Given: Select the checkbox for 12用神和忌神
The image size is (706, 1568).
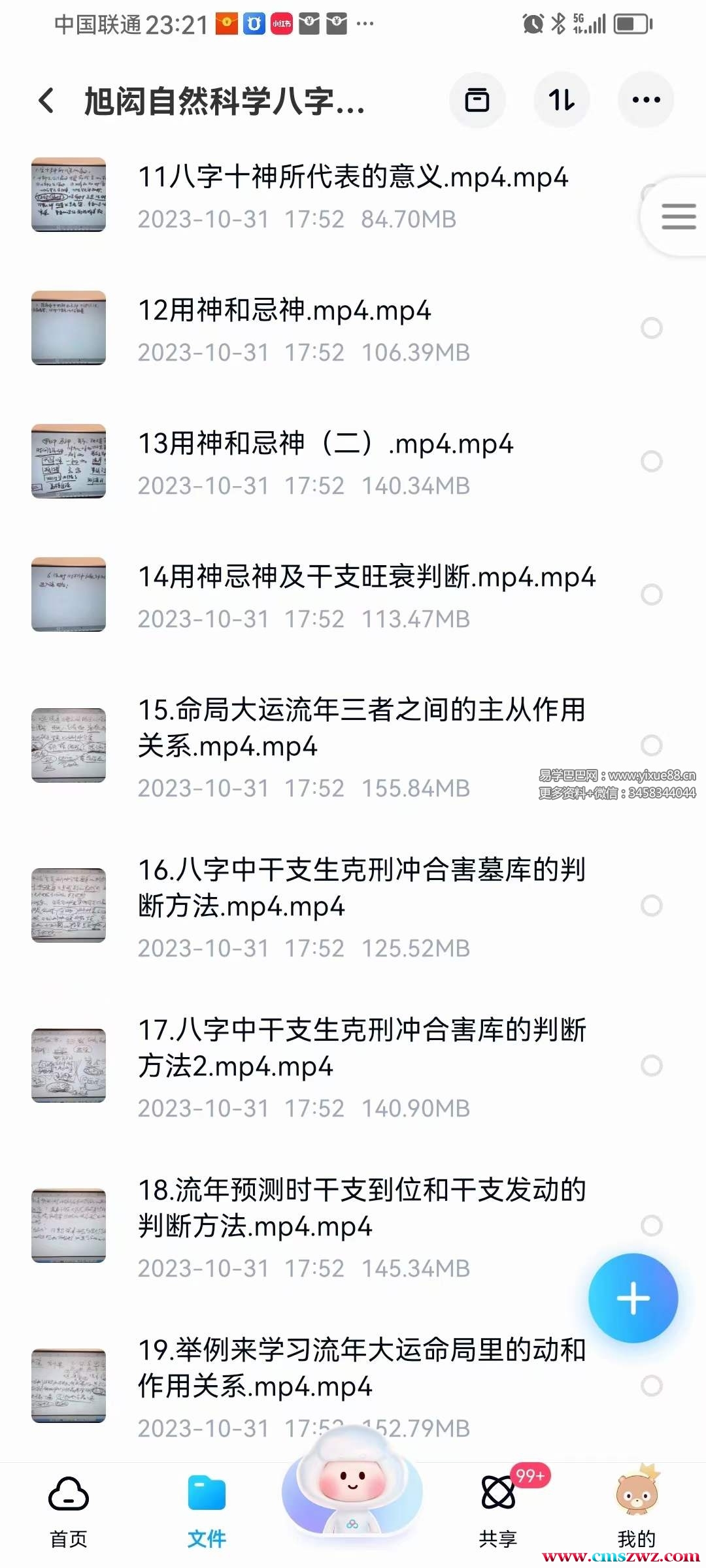Looking at the screenshot, I should click(651, 328).
